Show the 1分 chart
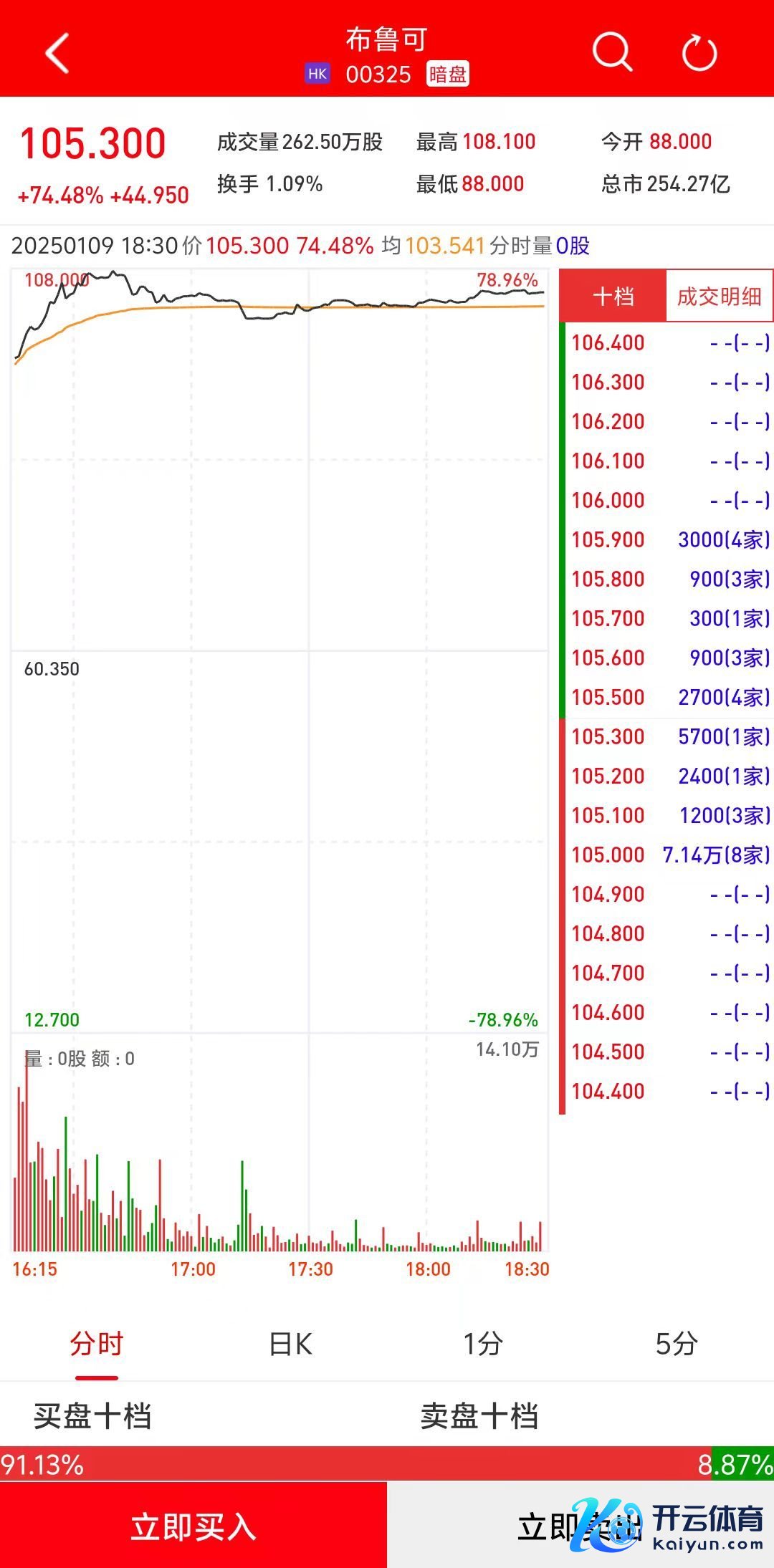Viewport: 774px width, 1568px height. 483,1345
